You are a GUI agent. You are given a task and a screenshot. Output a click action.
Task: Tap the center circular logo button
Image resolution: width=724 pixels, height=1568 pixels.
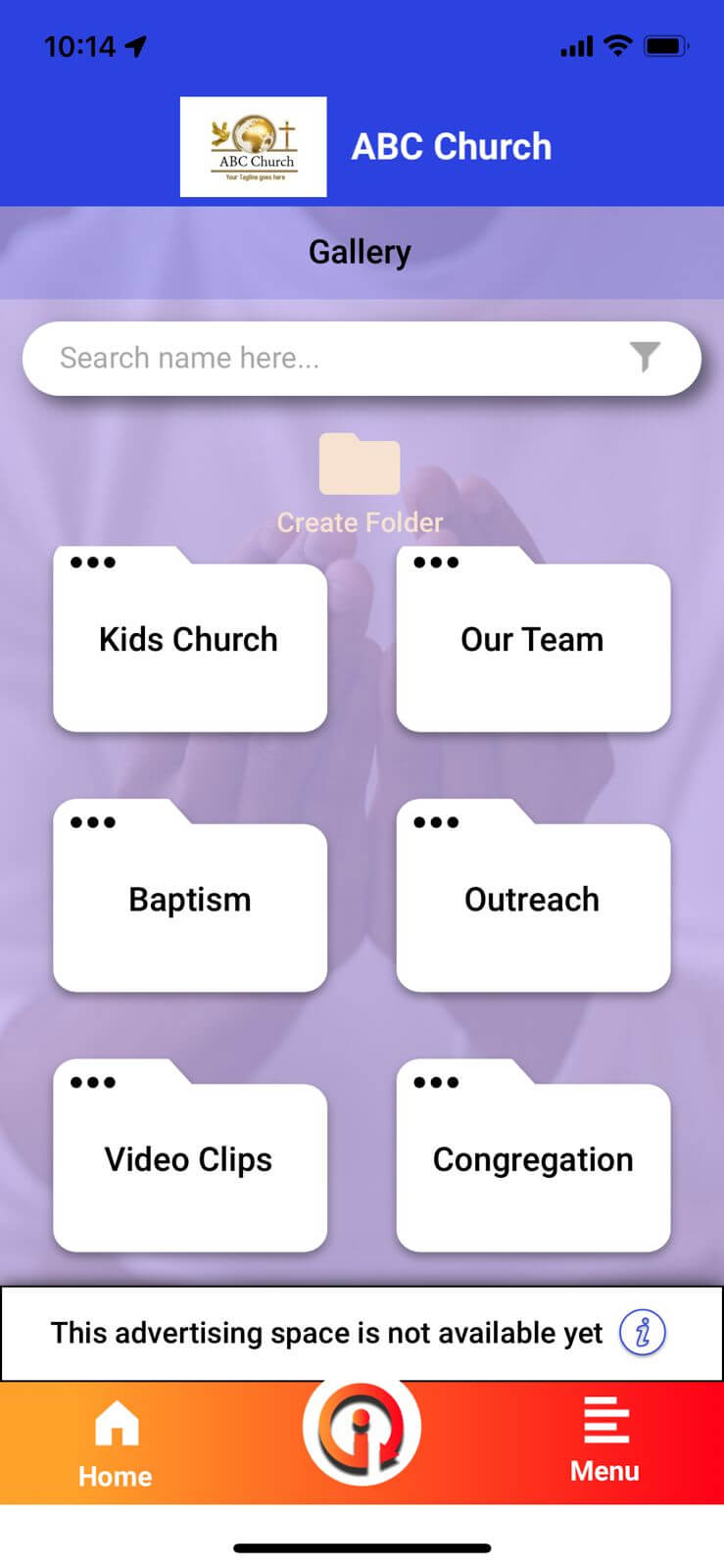pos(362,1430)
